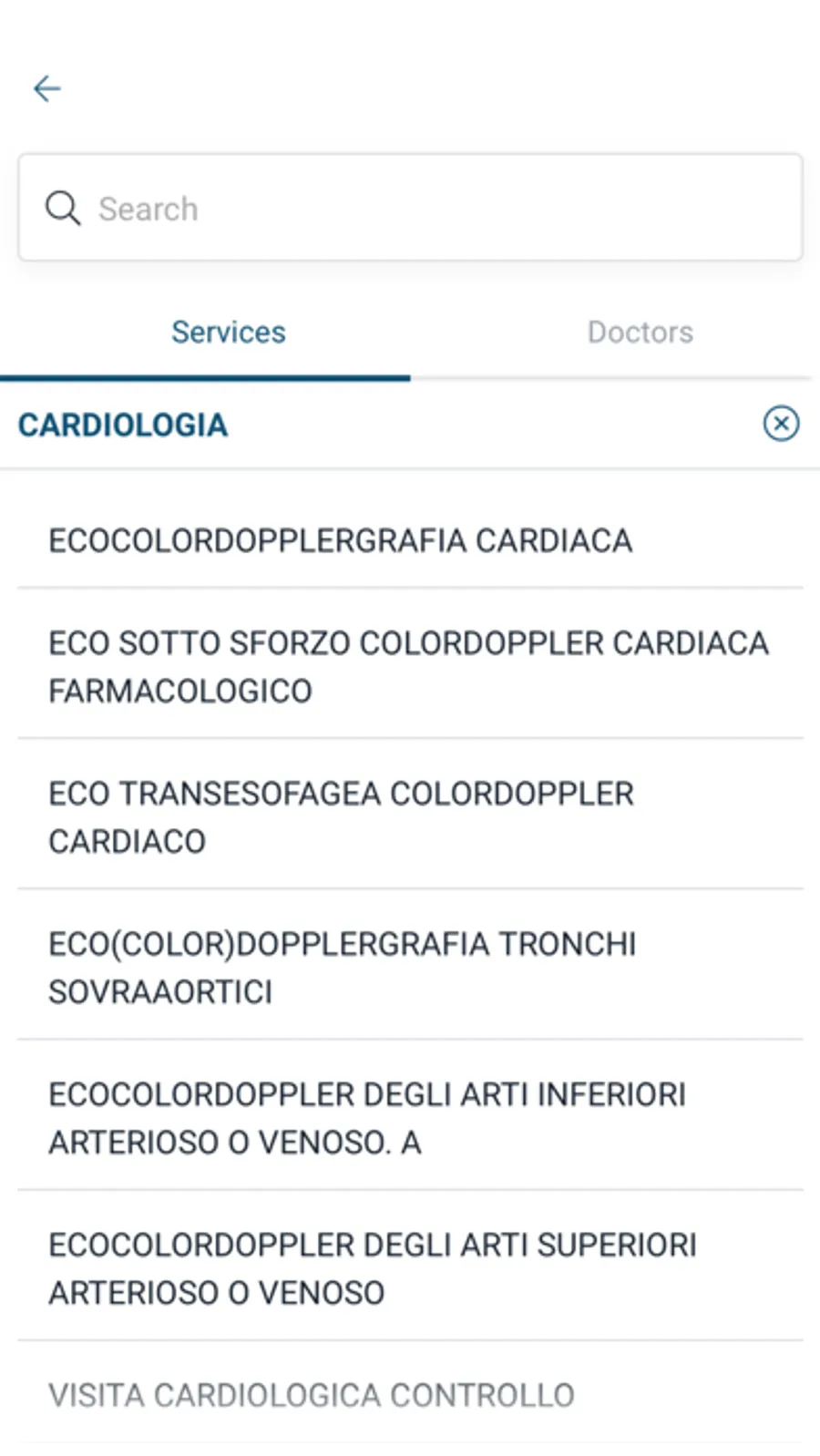Select the Services tab

click(x=228, y=333)
